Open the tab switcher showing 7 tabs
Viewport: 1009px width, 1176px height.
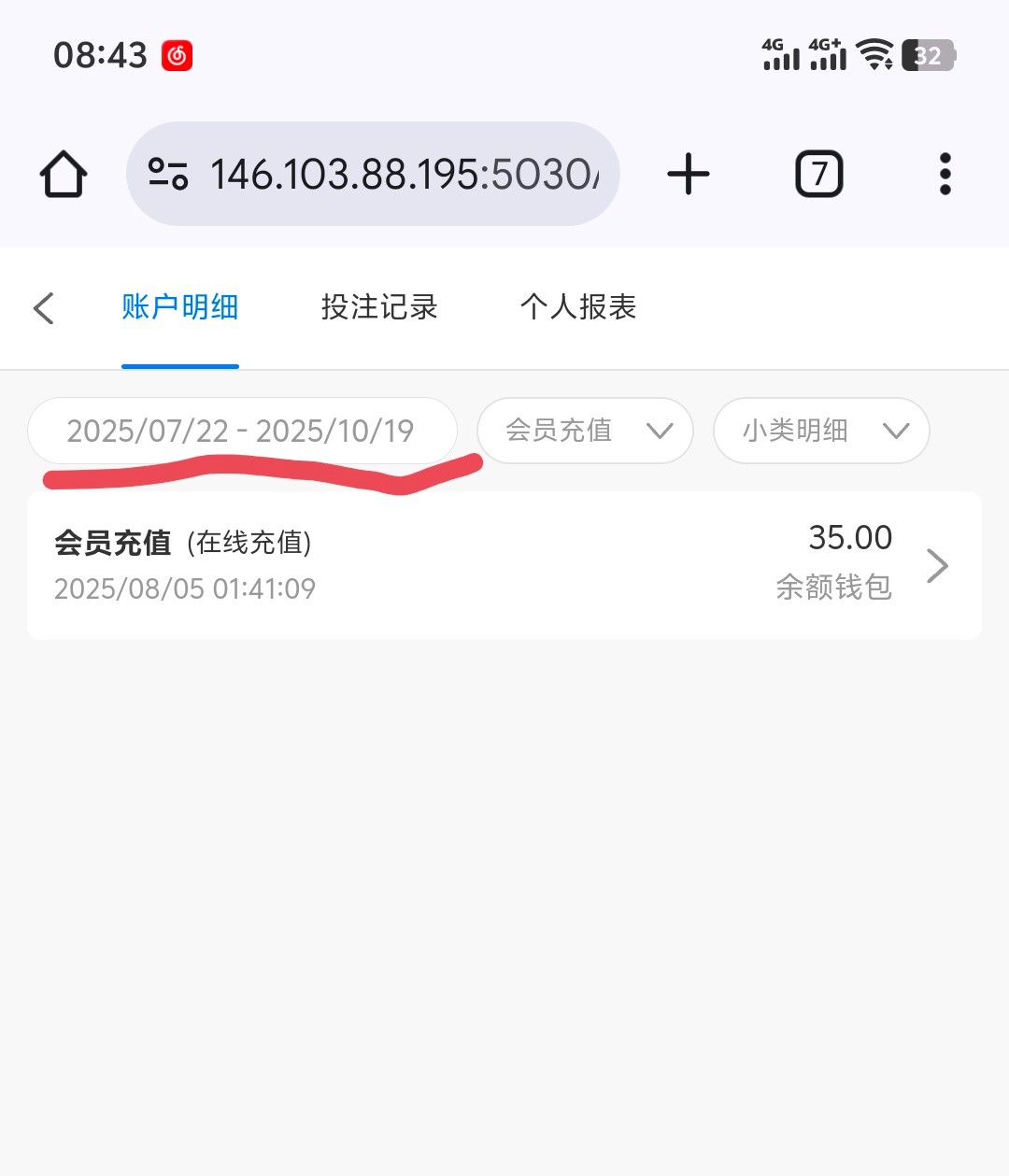[x=818, y=174]
